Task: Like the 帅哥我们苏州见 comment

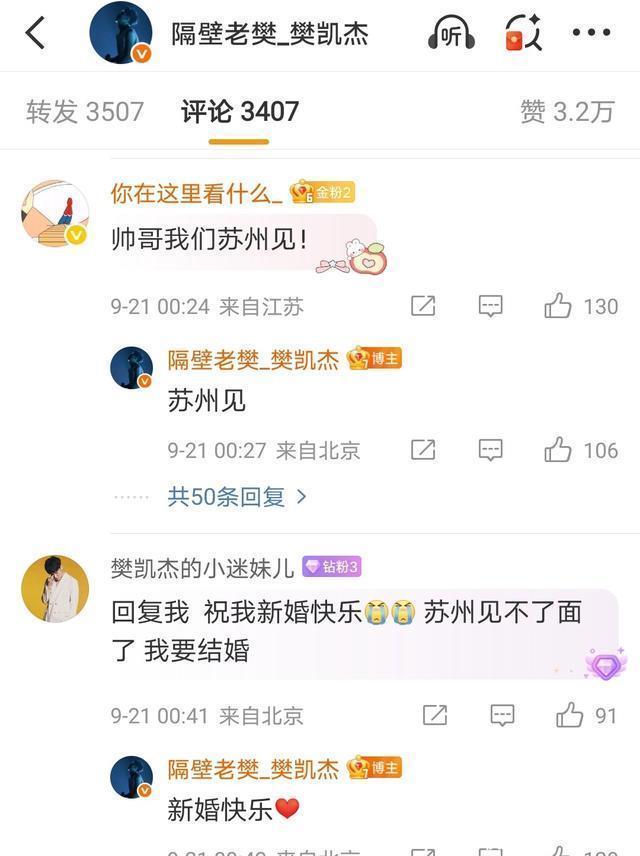Action: click(558, 306)
